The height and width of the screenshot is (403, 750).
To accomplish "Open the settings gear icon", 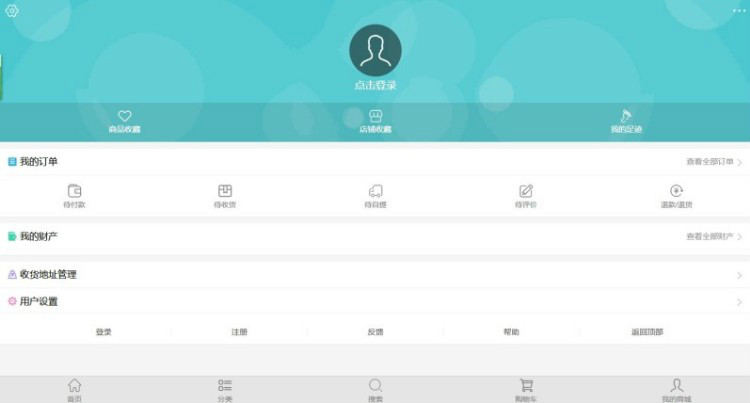I will pos(12,11).
